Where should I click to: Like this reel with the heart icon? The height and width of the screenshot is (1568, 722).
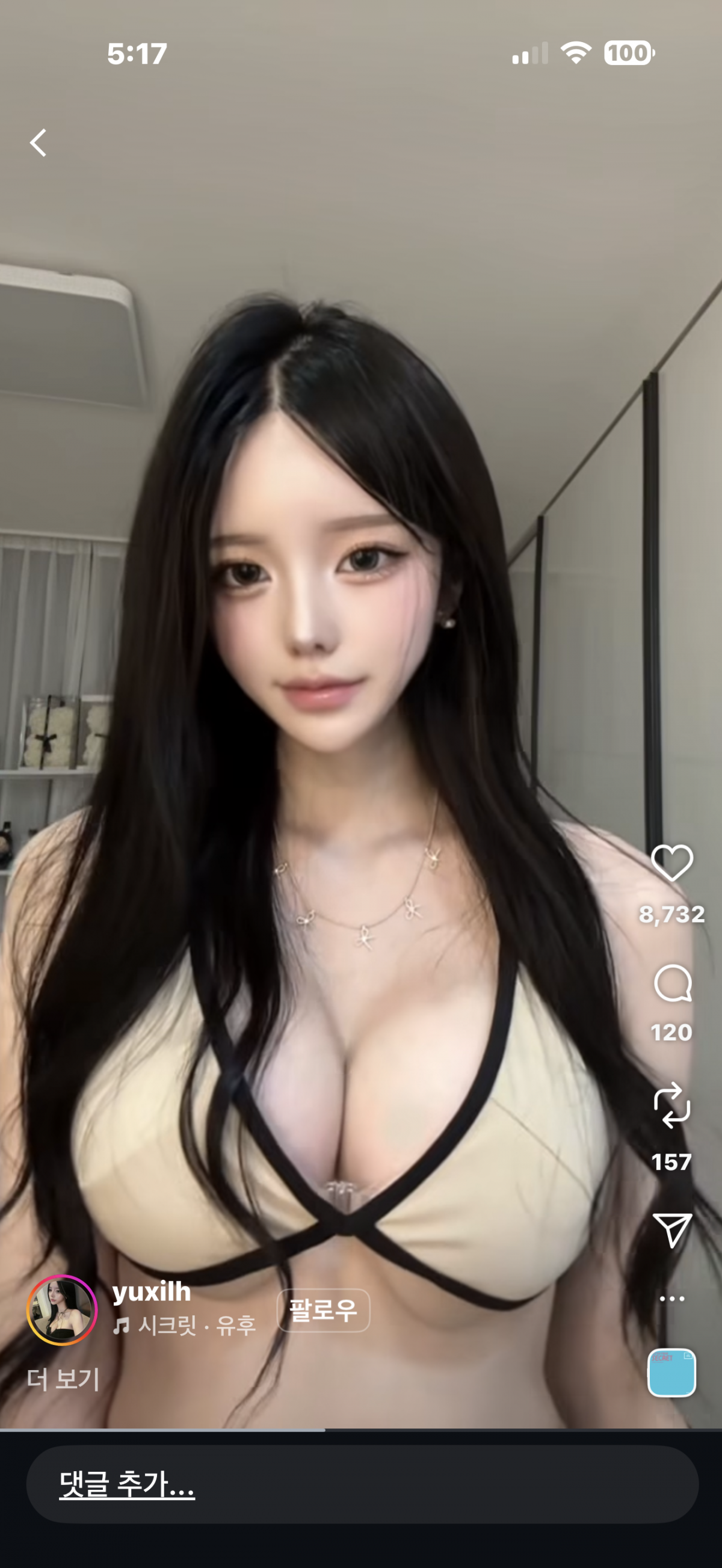(x=671, y=862)
